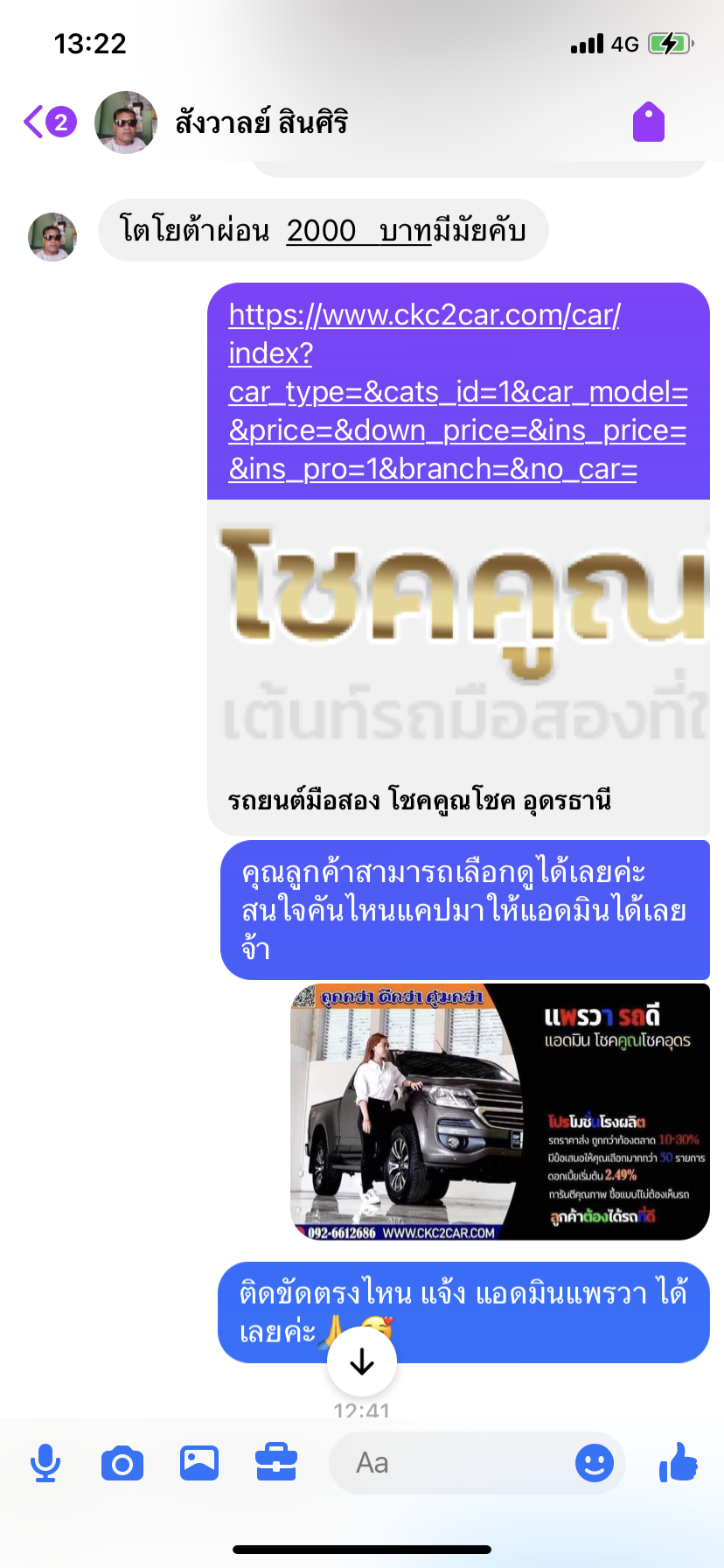Open สังวาลย์ สินศิริ's profile from the header
724x1568 pixels.
tap(261, 122)
